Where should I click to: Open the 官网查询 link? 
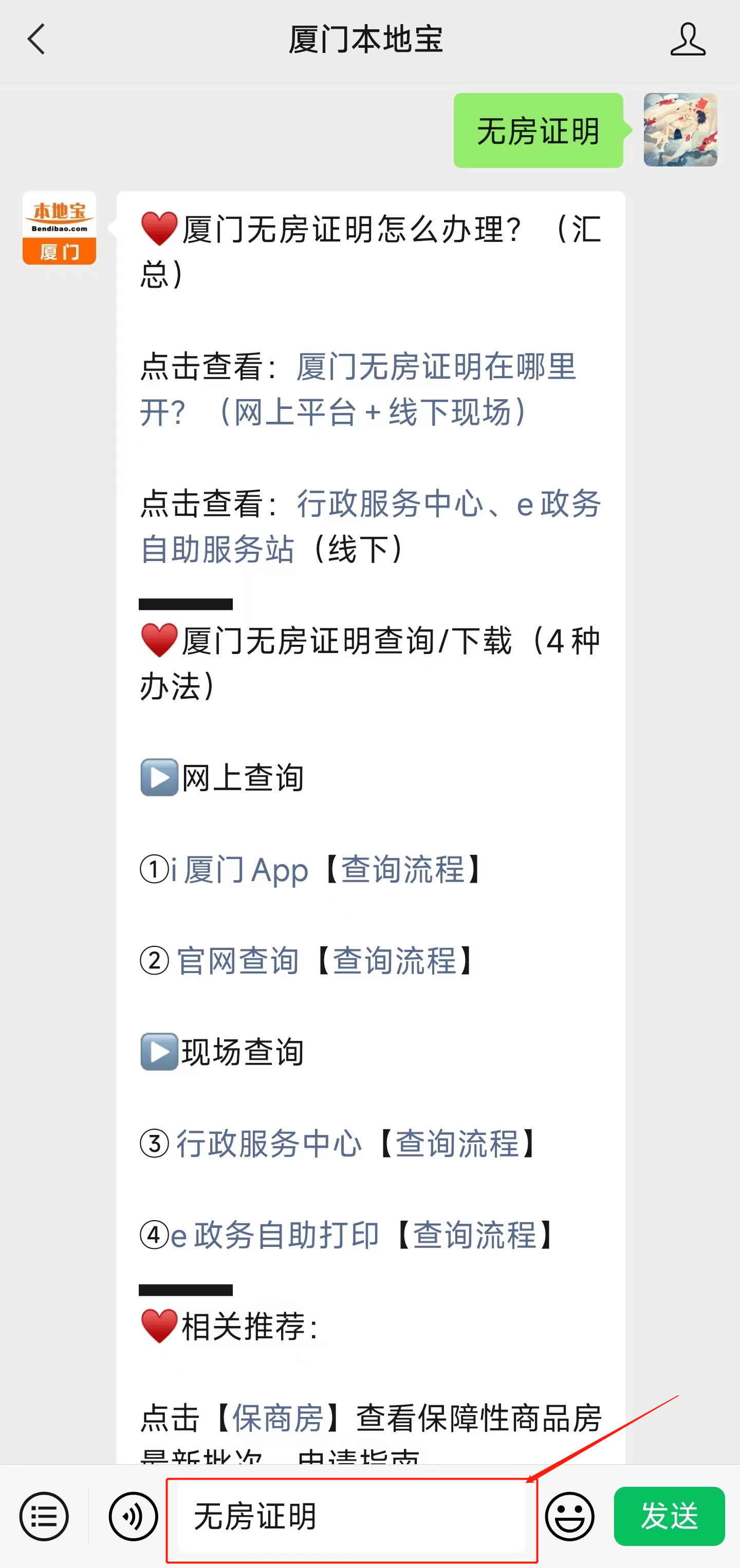click(237, 961)
